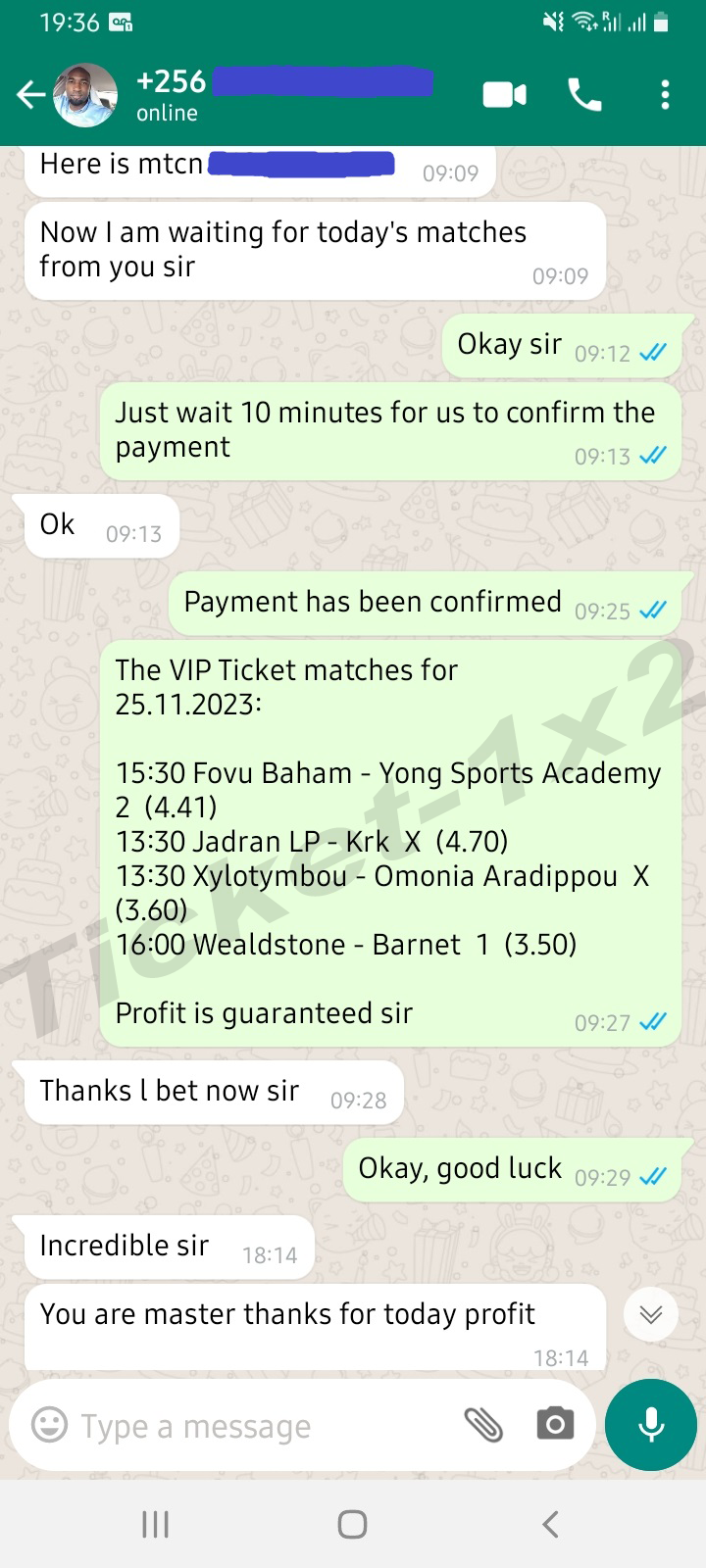The height and width of the screenshot is (1568, 706).
Task: Start a video call
Action: [x=505, y=95]
